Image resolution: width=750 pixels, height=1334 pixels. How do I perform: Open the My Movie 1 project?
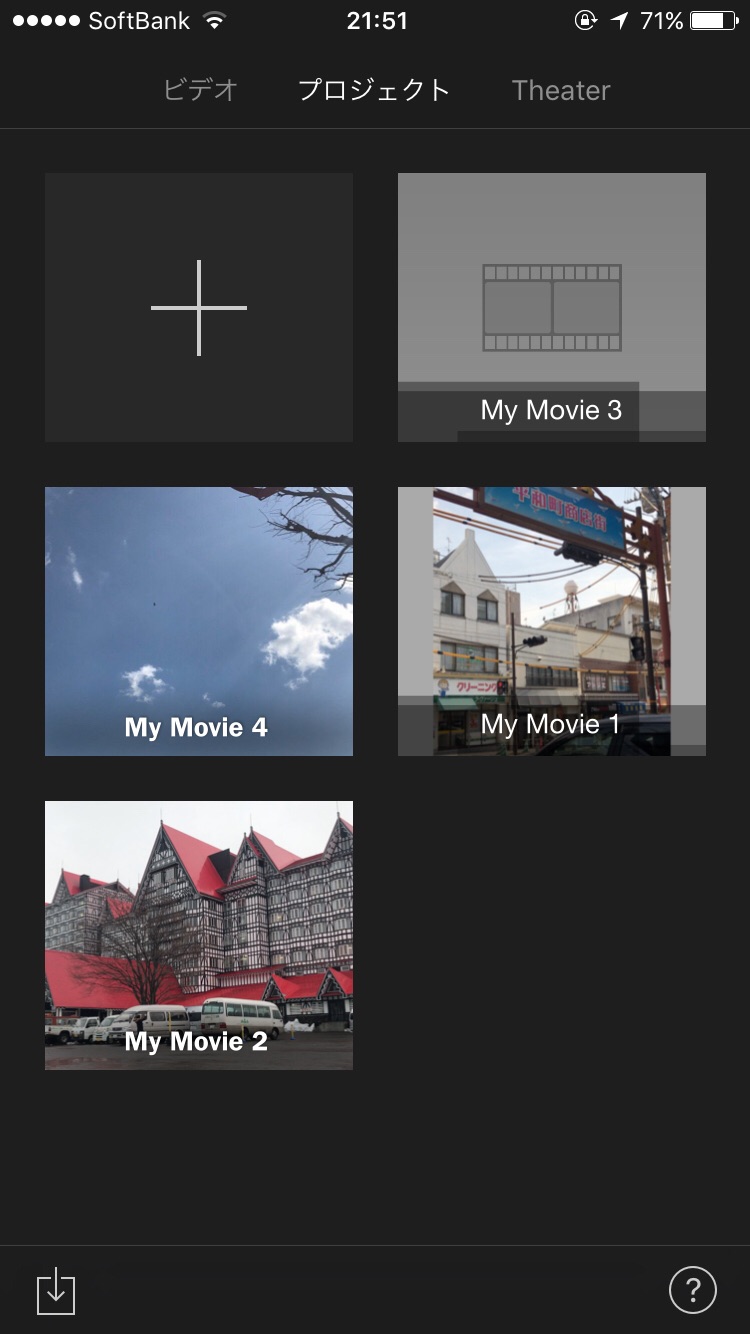click(552, 621)
